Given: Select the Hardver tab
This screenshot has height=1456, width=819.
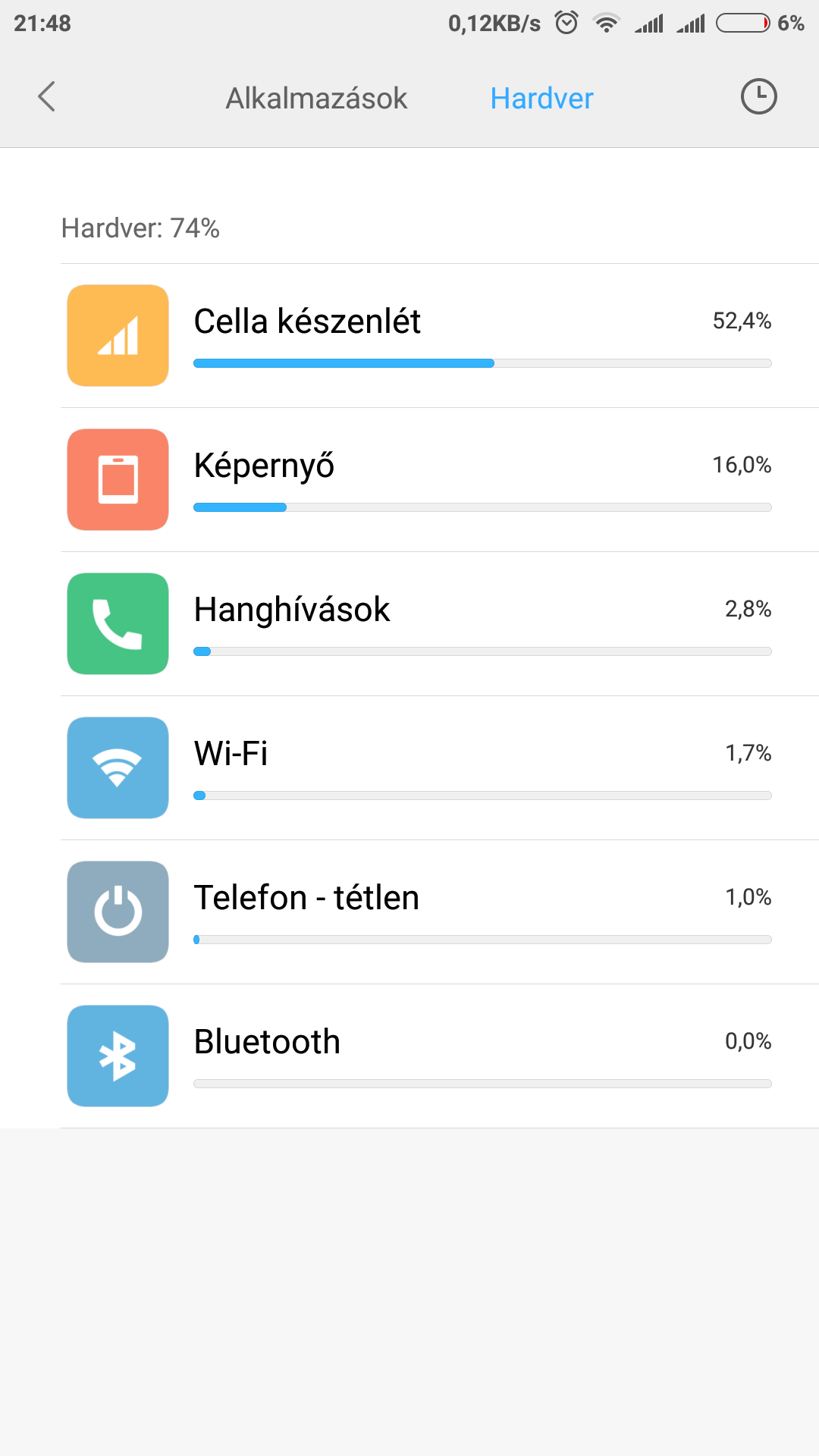Looking at the screenshot, I should (x=541, y=99).
